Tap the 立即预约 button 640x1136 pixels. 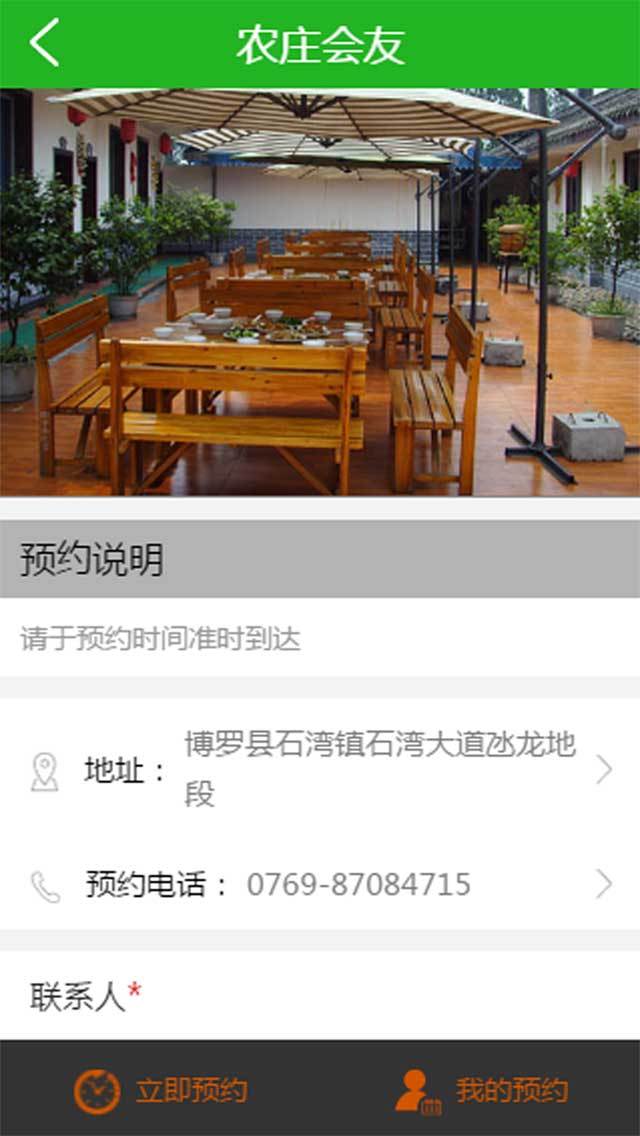[160, 1089]
